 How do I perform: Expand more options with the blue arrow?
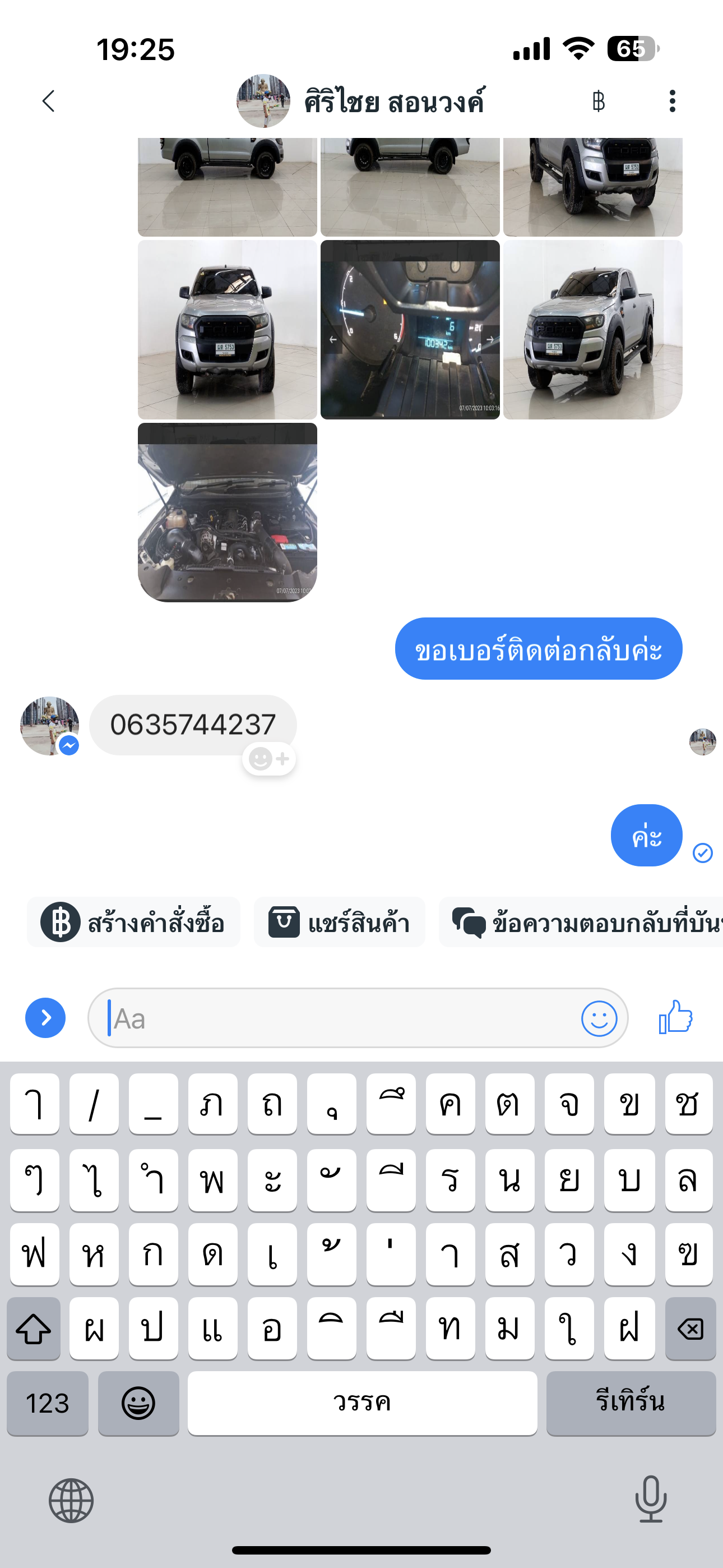(x=45, y=1018)
